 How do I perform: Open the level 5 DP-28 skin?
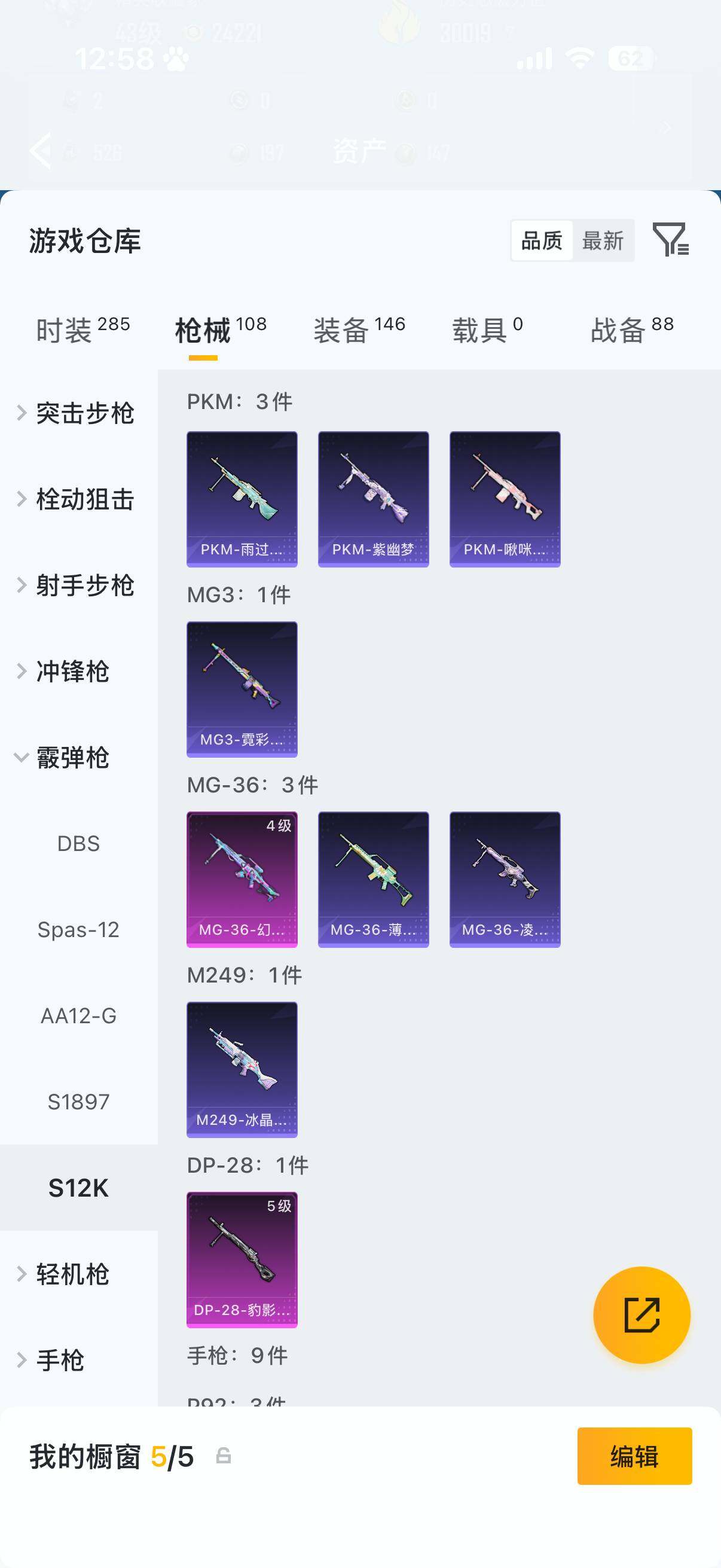coord(242,1259)
